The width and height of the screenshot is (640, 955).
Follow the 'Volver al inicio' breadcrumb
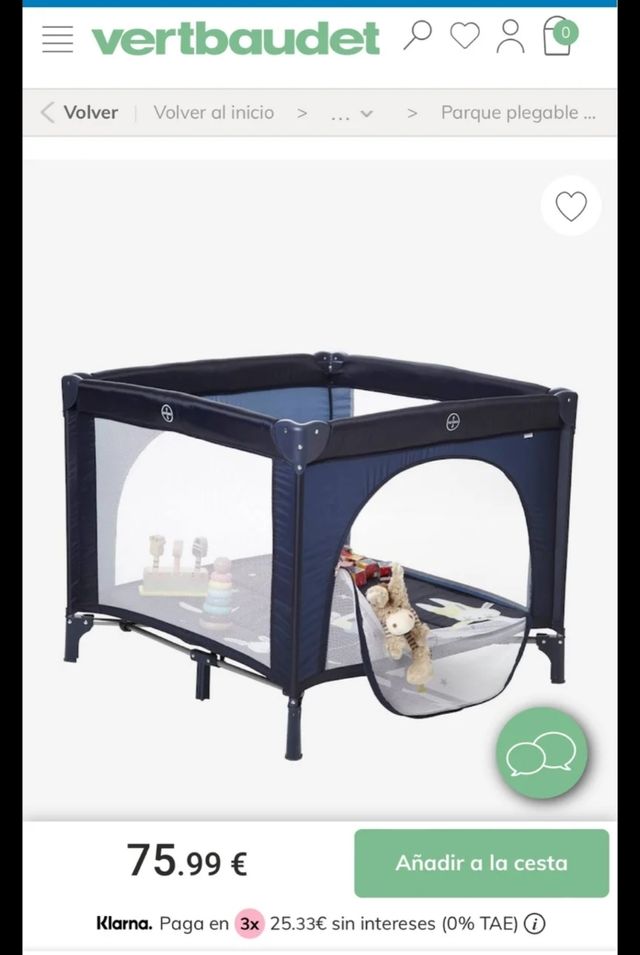[x=213, y=113]
